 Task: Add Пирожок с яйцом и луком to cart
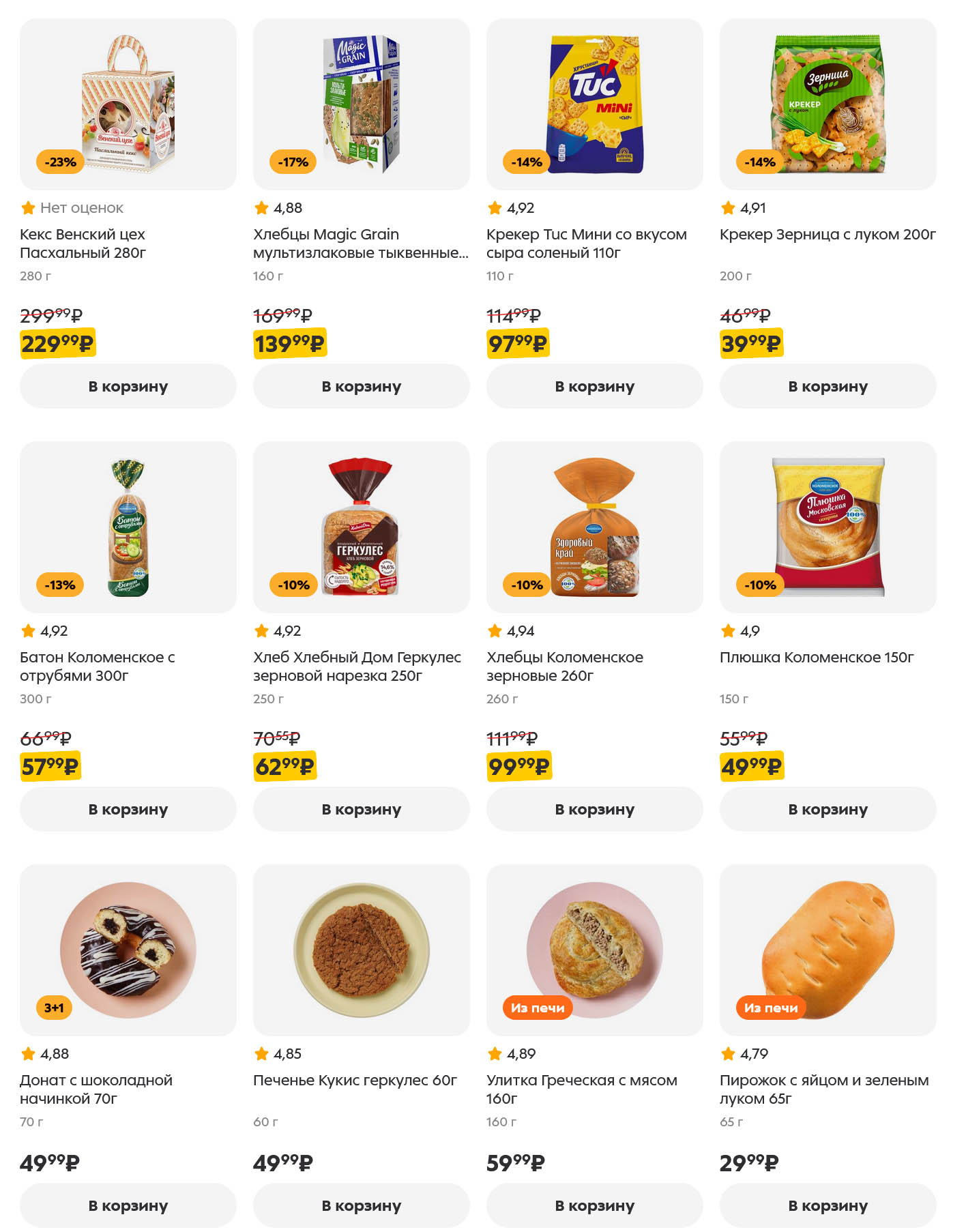tap(828, 1205)
